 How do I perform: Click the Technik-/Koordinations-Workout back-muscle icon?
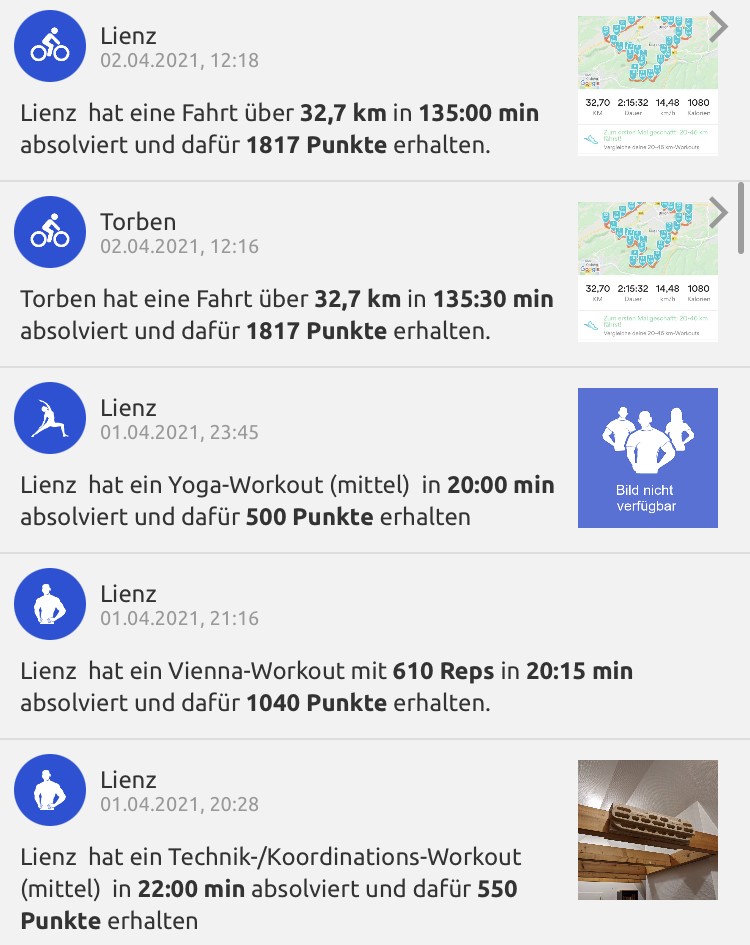coord(50,790)
